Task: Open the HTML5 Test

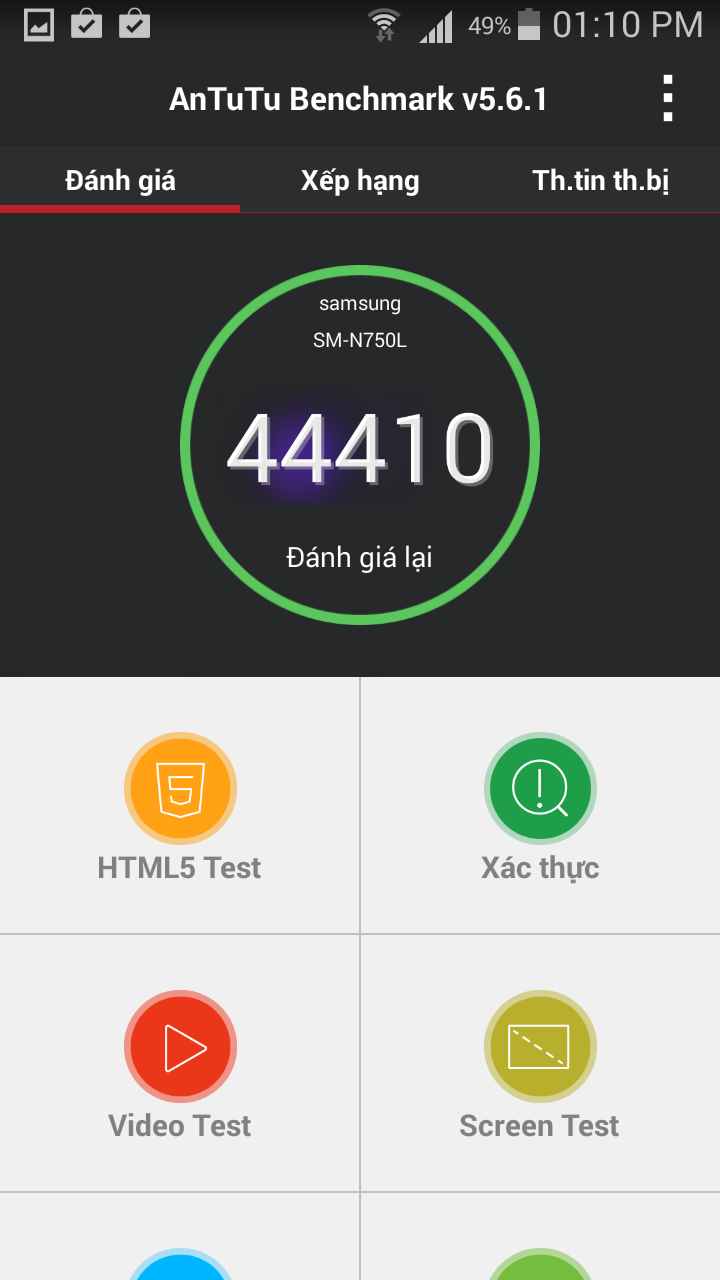Action: point(180,806)
